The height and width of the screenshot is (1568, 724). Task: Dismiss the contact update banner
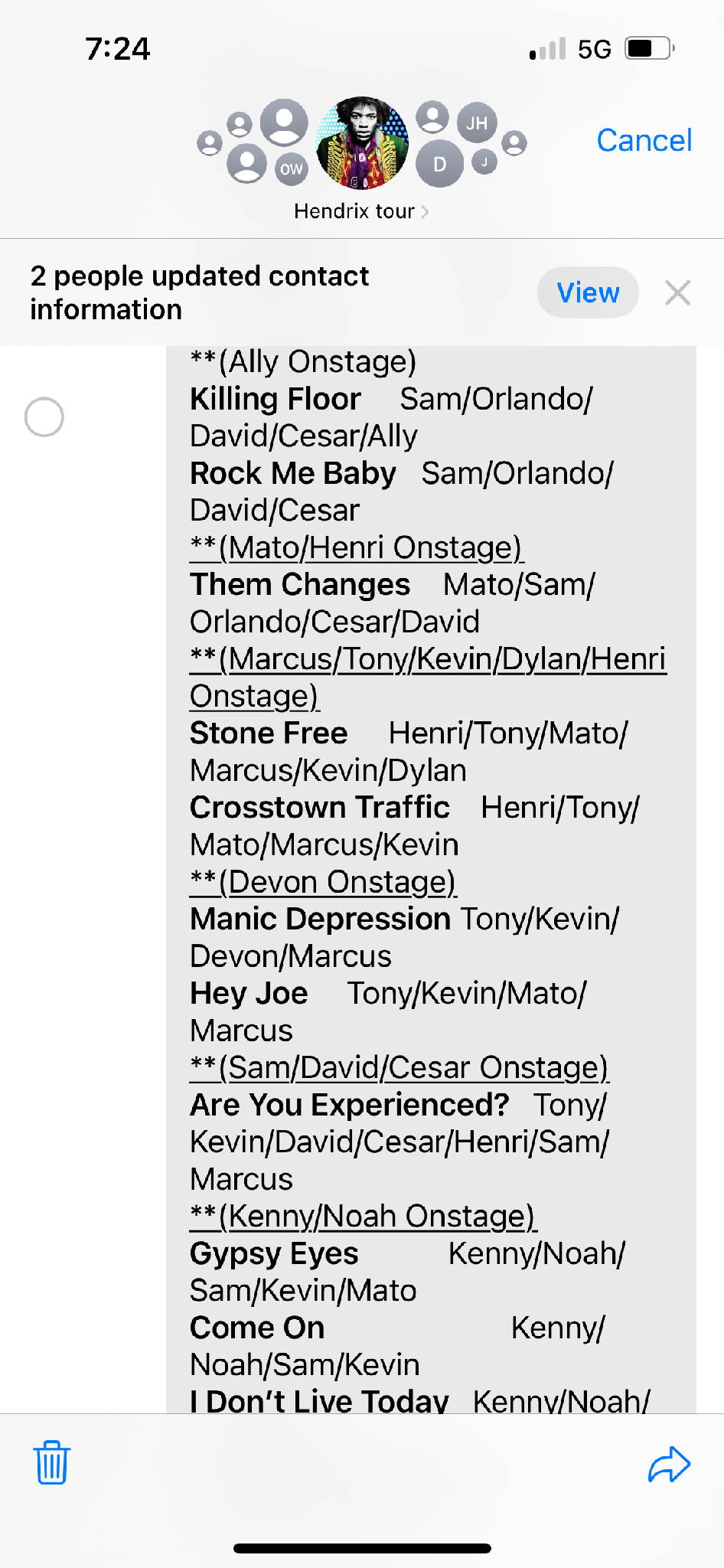pos(678,292)
